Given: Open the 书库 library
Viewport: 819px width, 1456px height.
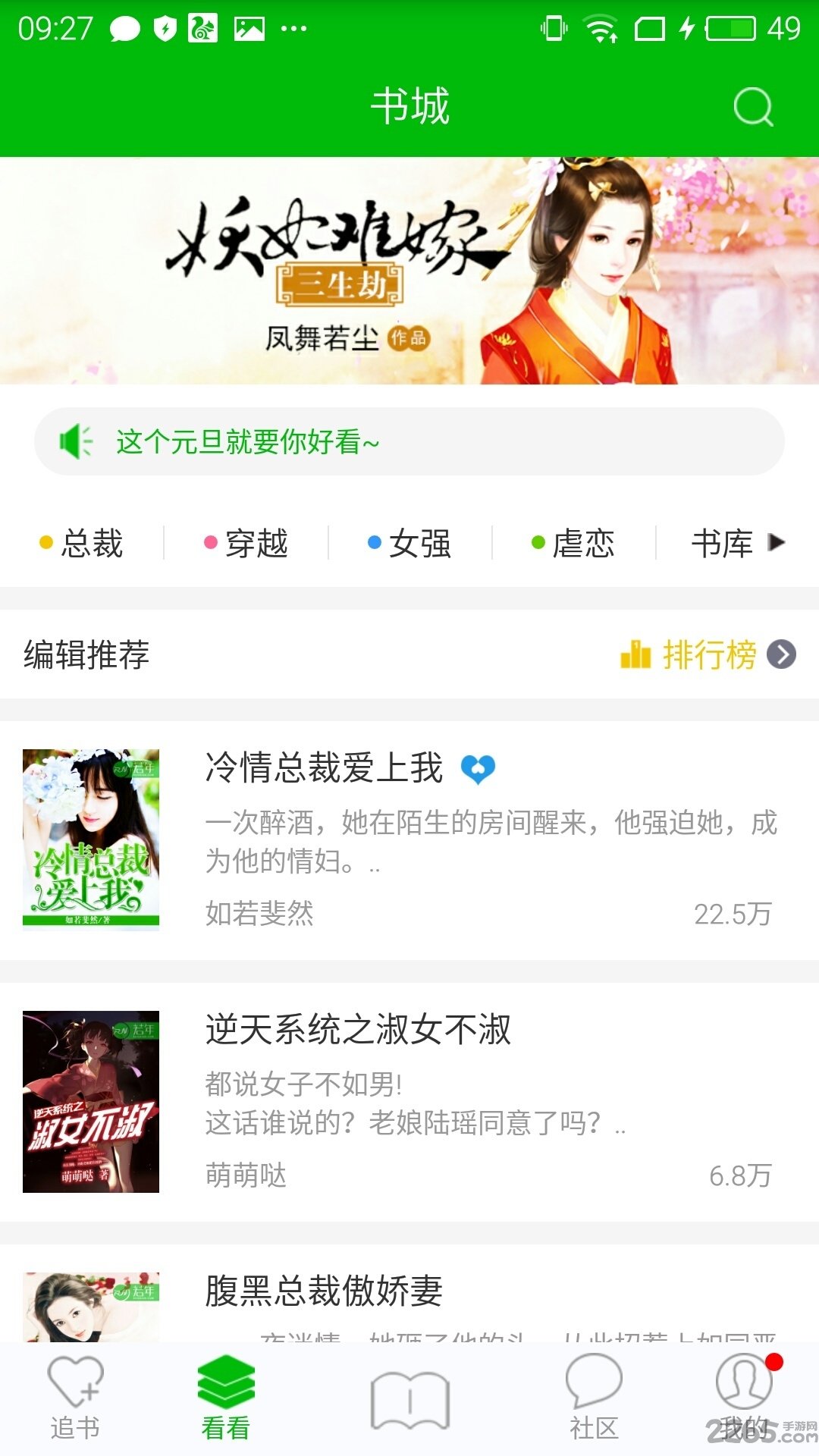Looking at the screenshot, I should pyautogui.click(x=737, y=543).
